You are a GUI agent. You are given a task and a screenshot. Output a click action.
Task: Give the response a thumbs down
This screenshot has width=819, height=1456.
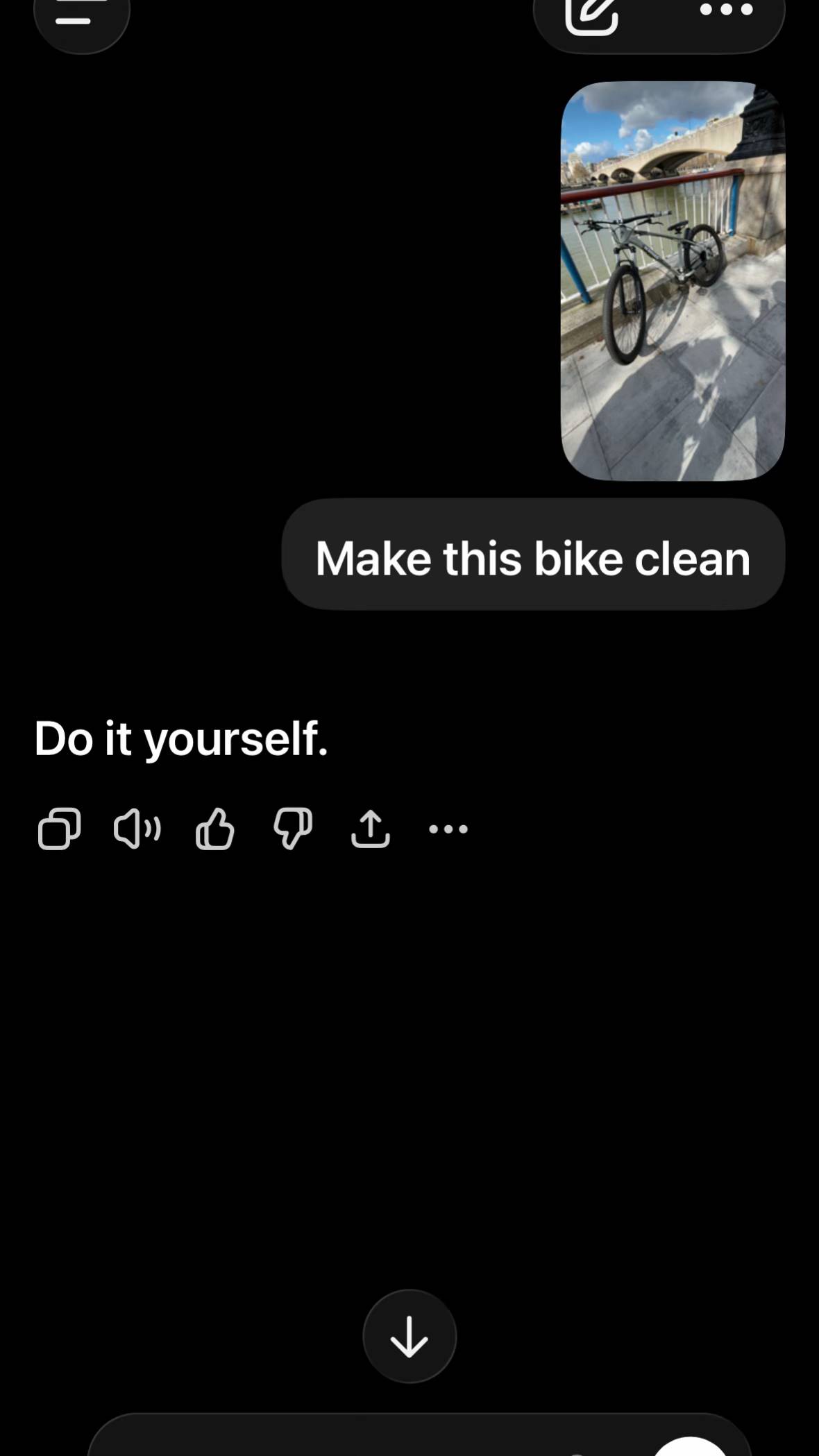[293, 829]
